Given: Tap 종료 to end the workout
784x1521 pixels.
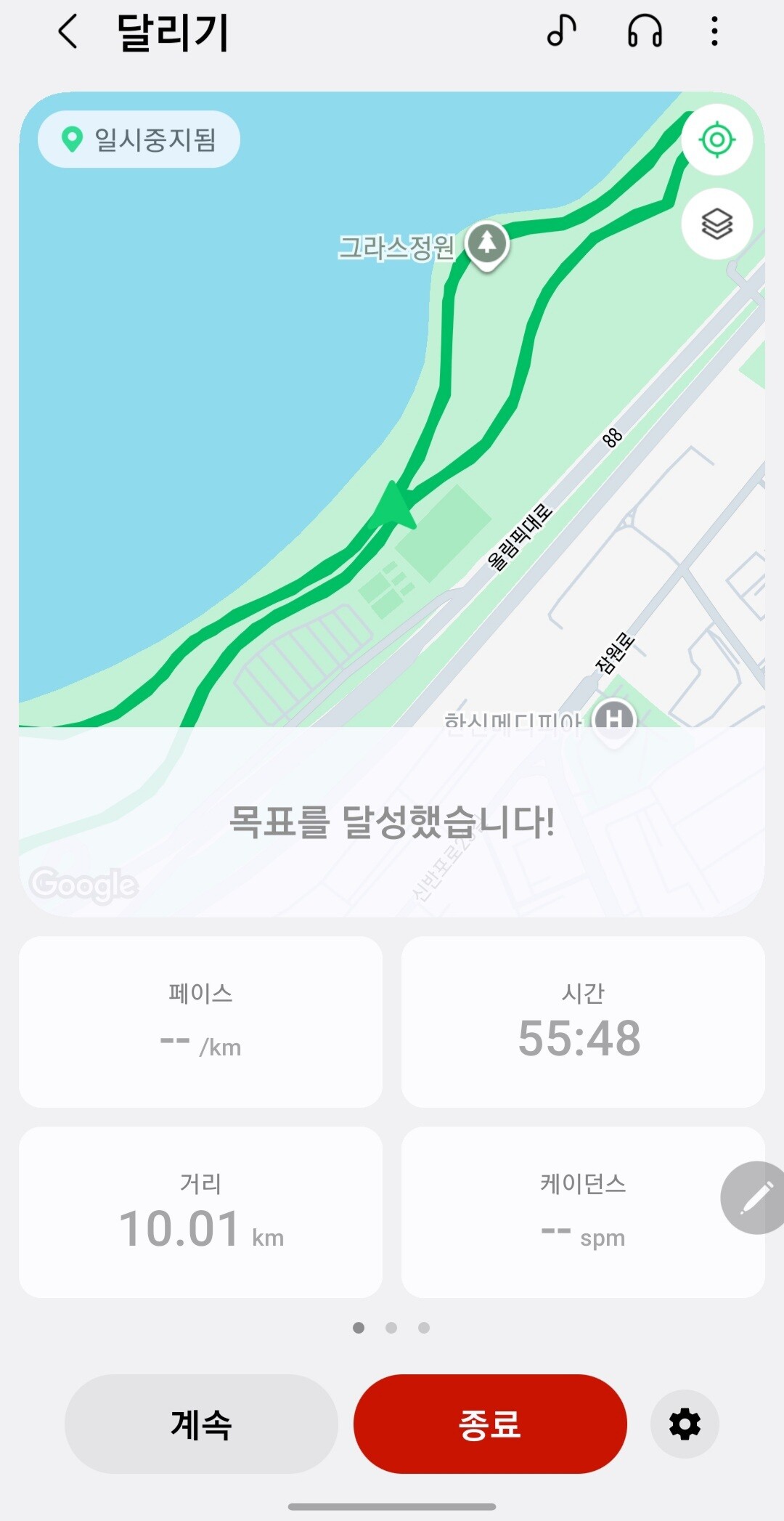Looking at the screenshot, I should [490, 1424].
